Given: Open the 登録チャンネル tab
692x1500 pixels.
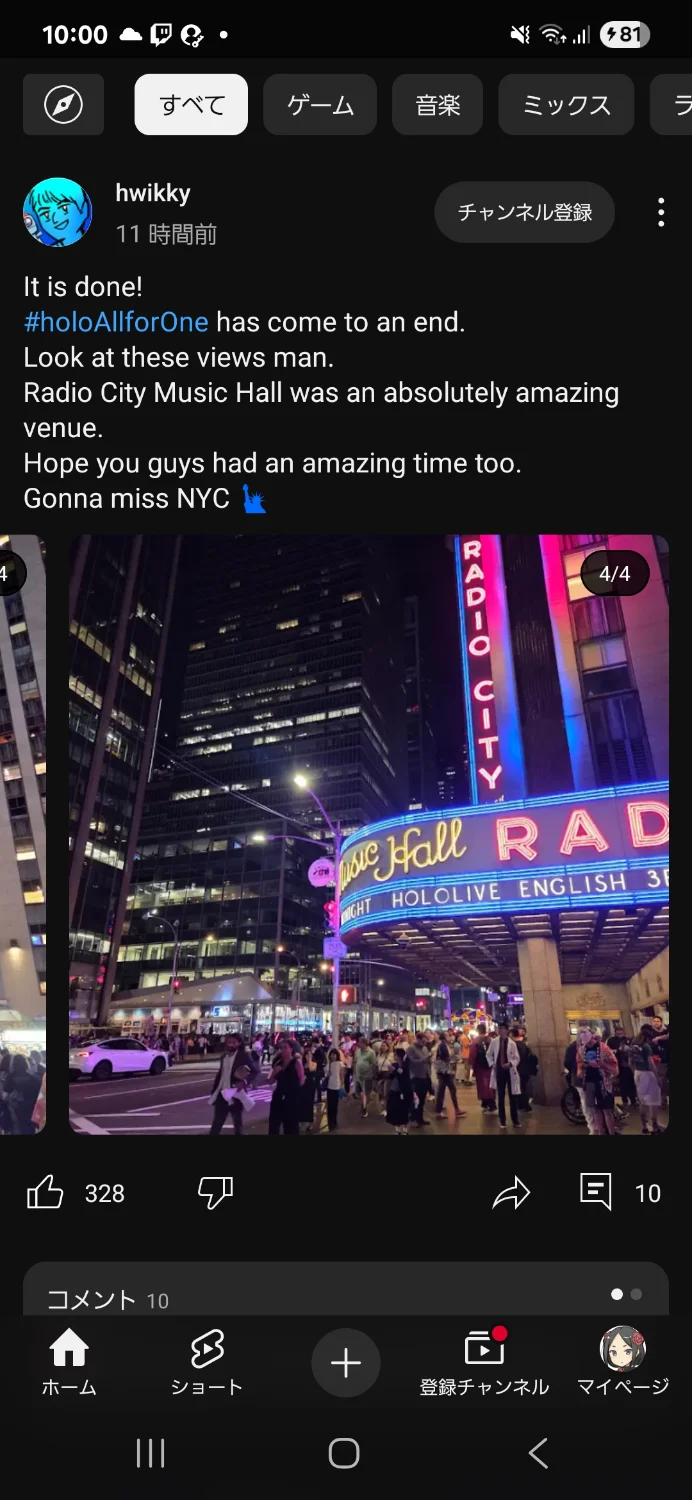Looking at the screenshot, I should tap(484, 1362).
